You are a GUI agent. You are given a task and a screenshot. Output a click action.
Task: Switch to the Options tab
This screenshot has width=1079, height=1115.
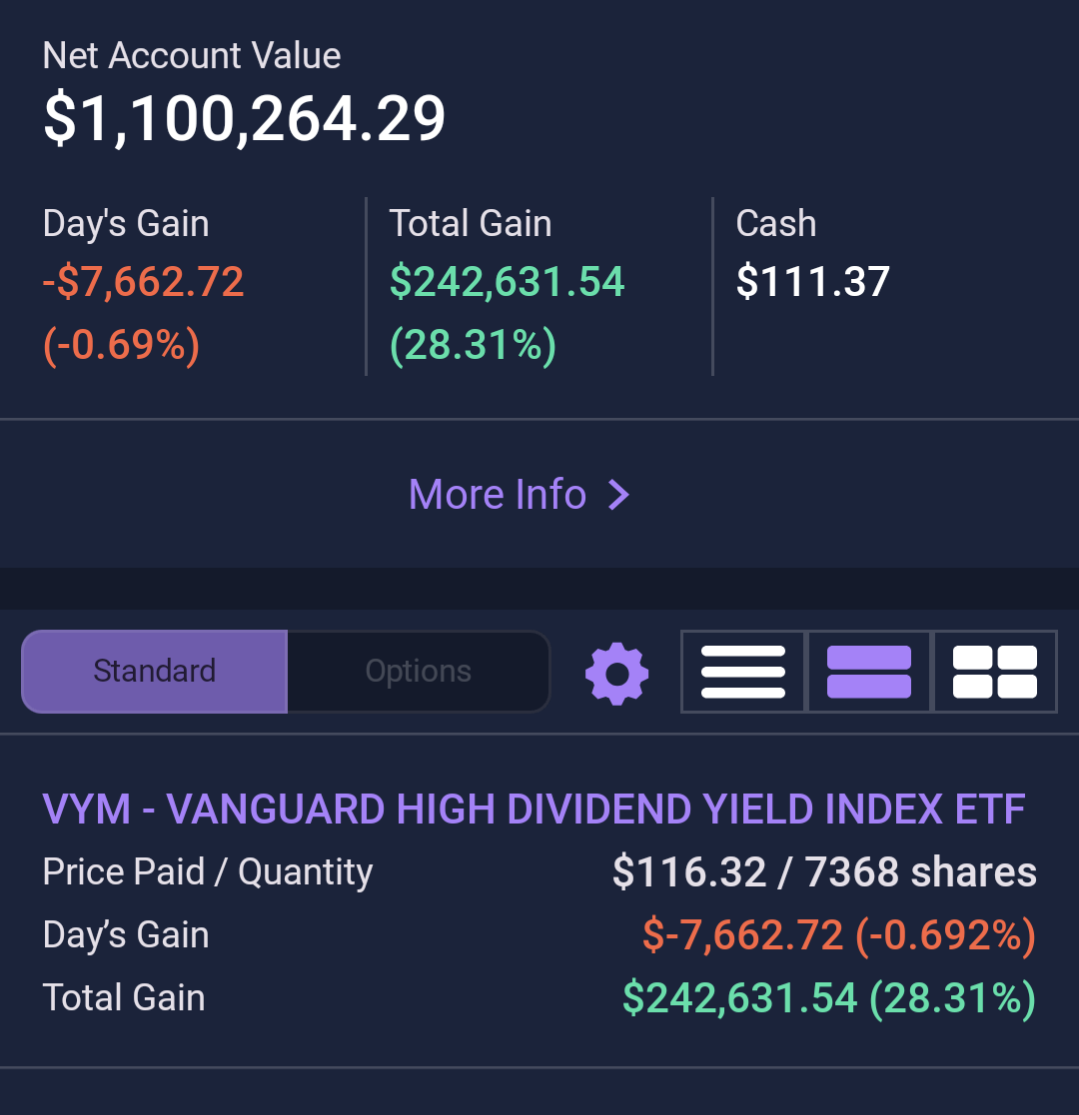pyautogui.click(x=418, y=671)
